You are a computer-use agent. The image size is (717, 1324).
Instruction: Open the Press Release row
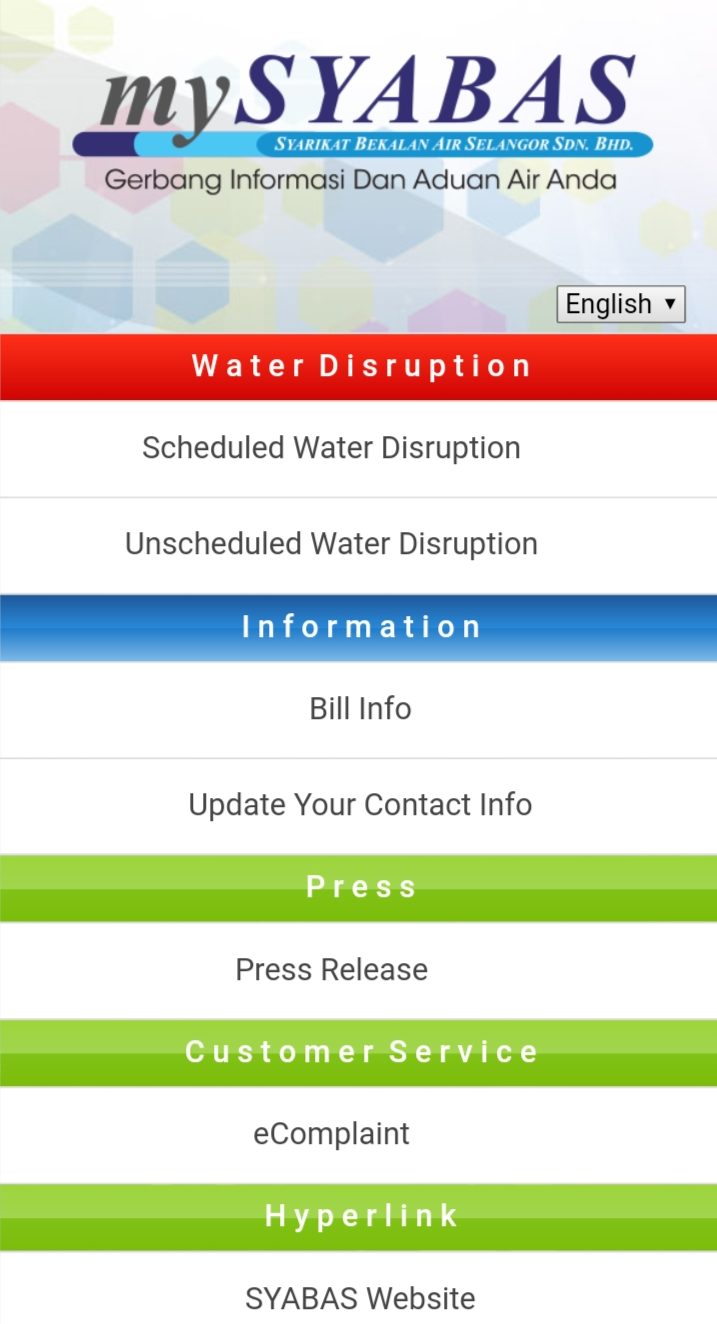358,970
